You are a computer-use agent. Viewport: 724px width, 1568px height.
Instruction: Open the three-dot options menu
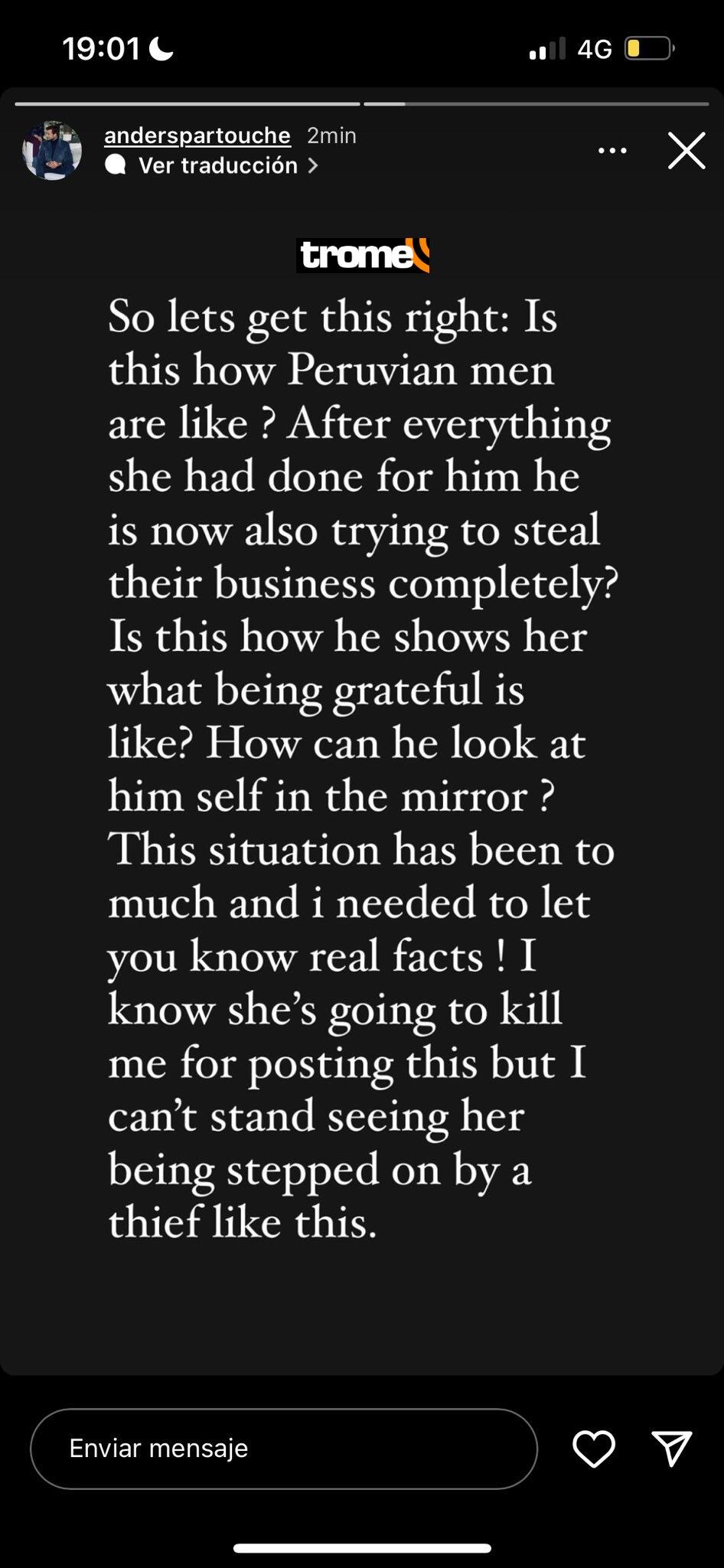coord(612,151)
